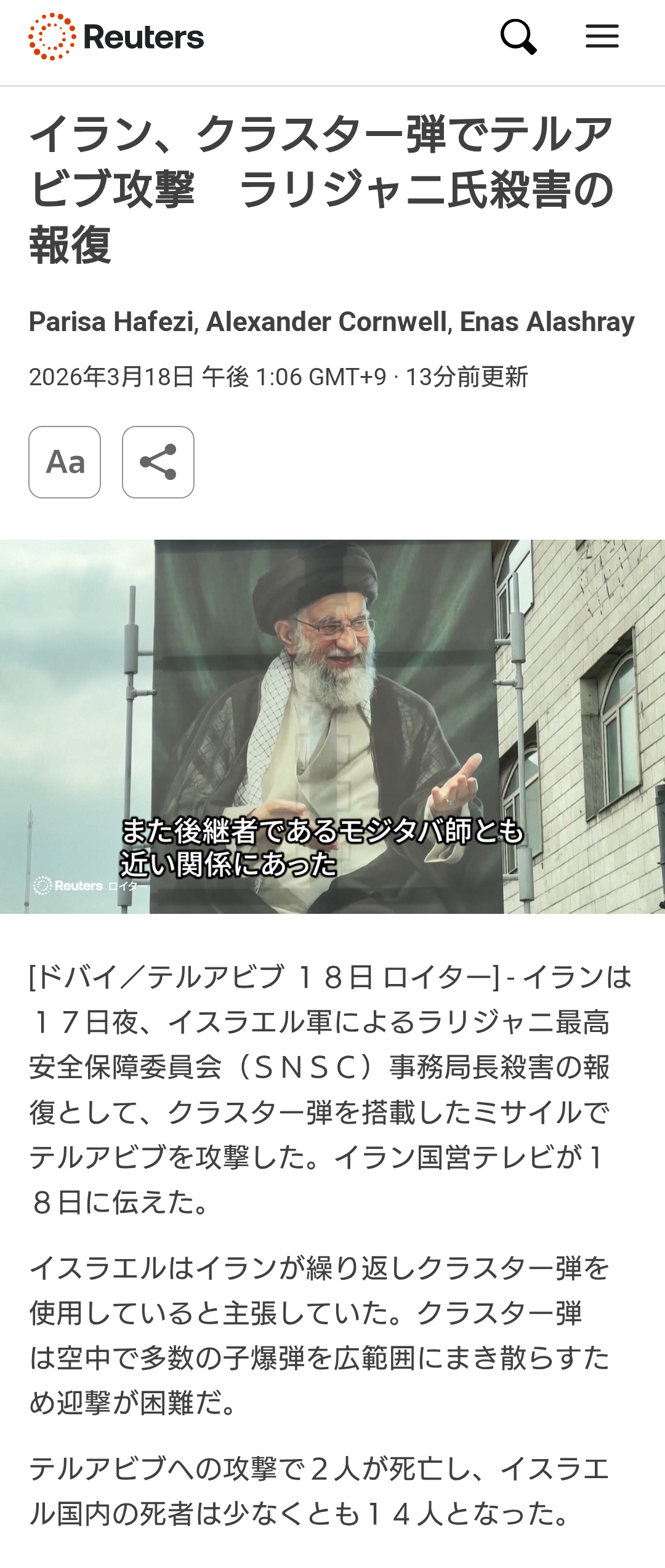Share this article
665x1568 pixels.
pos(158,462)
